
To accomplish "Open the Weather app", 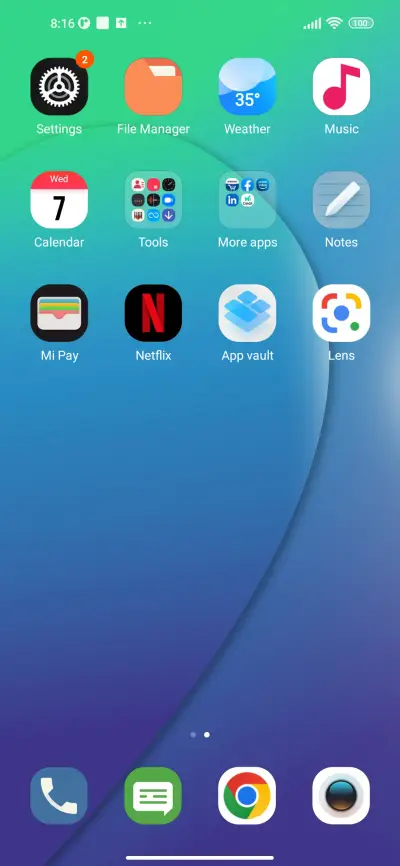I will 247,87.
